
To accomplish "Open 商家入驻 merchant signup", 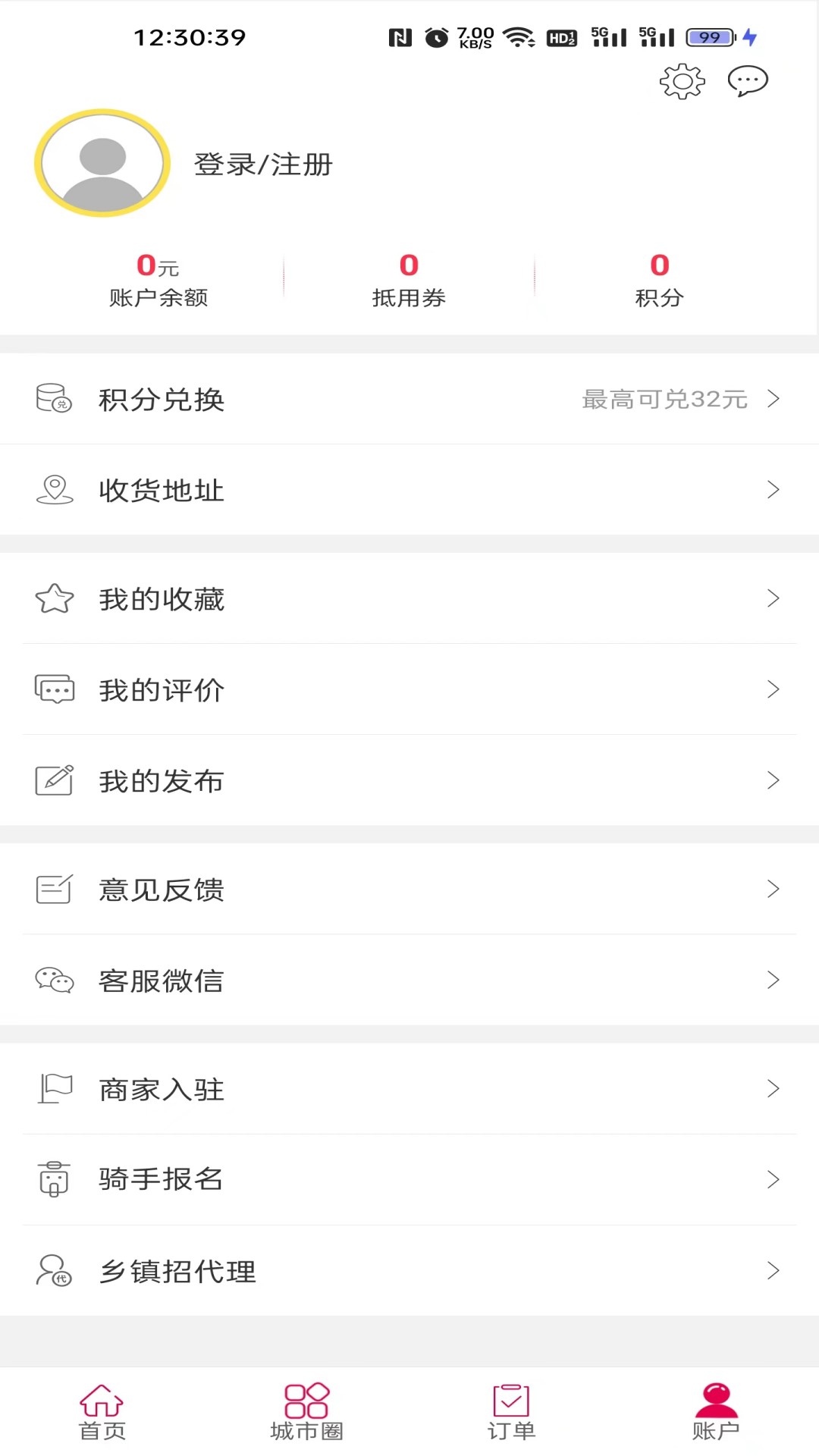I will [409, 1089].
